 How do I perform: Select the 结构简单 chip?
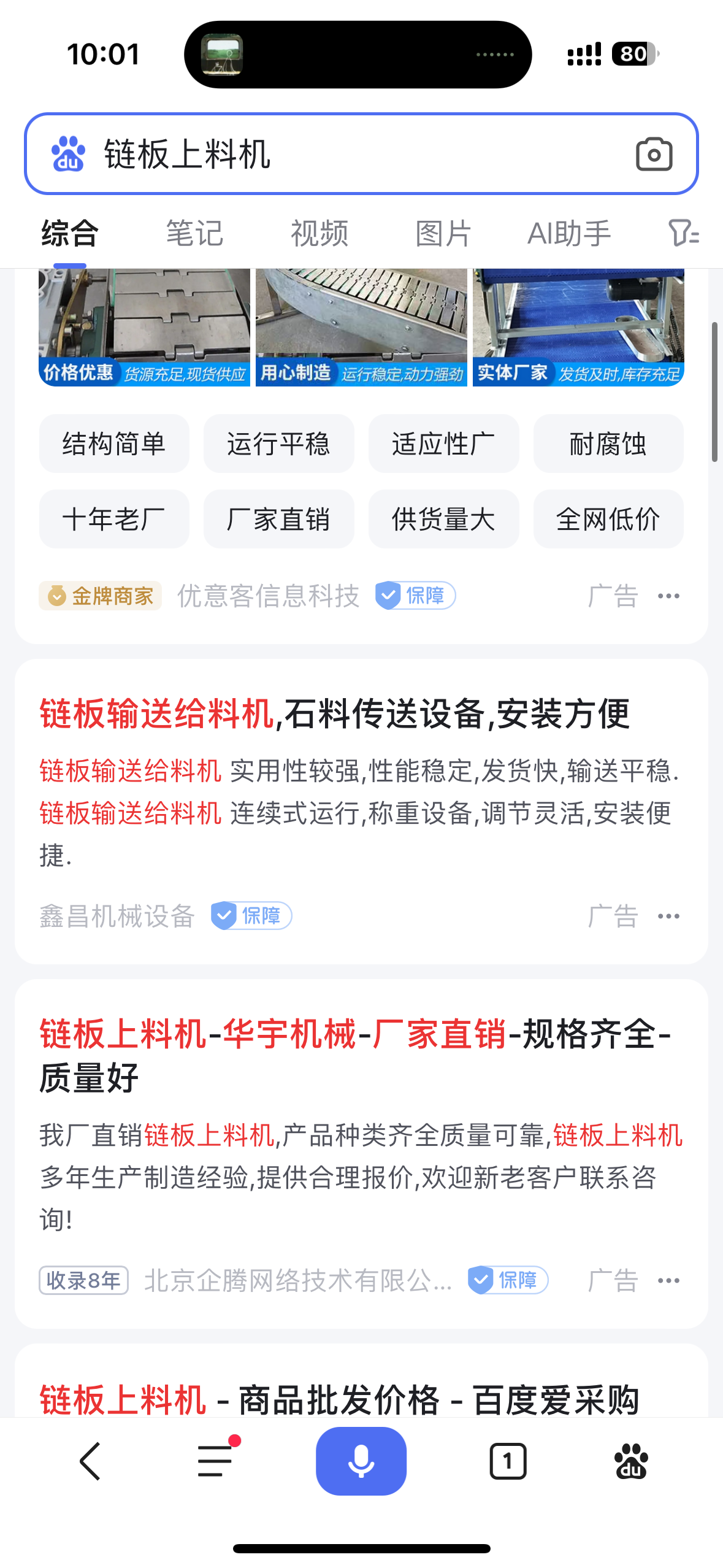(x=114, y=444)
